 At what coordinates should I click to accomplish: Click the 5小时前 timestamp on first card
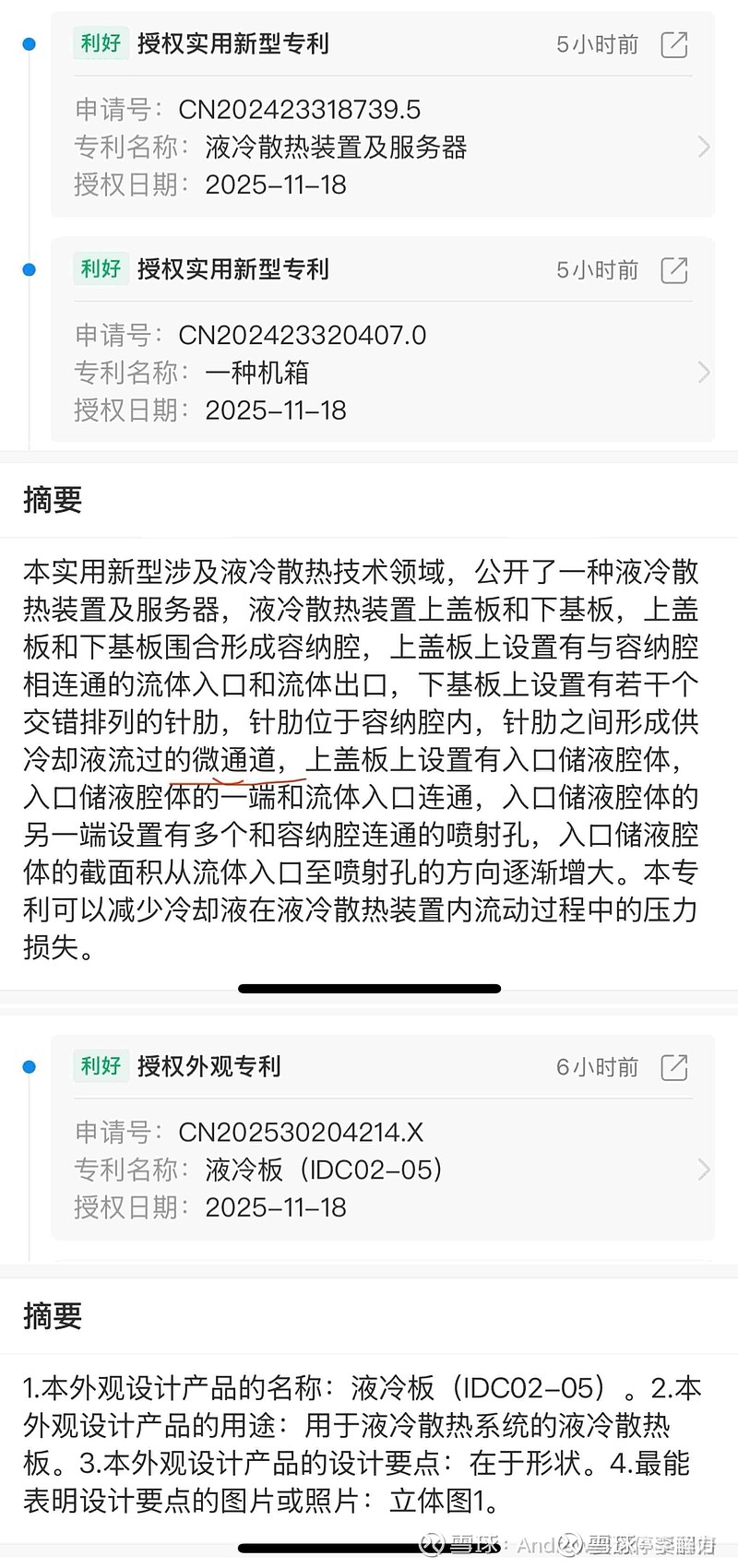(597, 43)
